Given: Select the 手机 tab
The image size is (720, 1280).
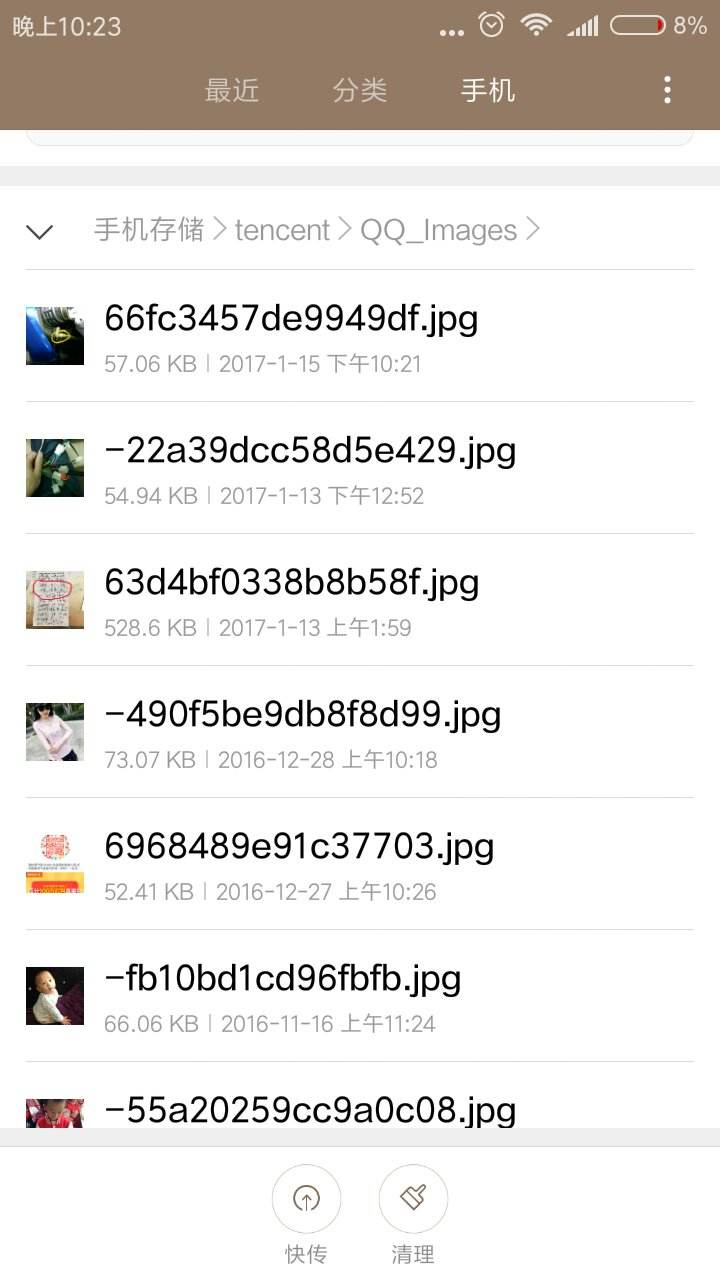Looking at the screenshot, I should [x=488, y=90].
